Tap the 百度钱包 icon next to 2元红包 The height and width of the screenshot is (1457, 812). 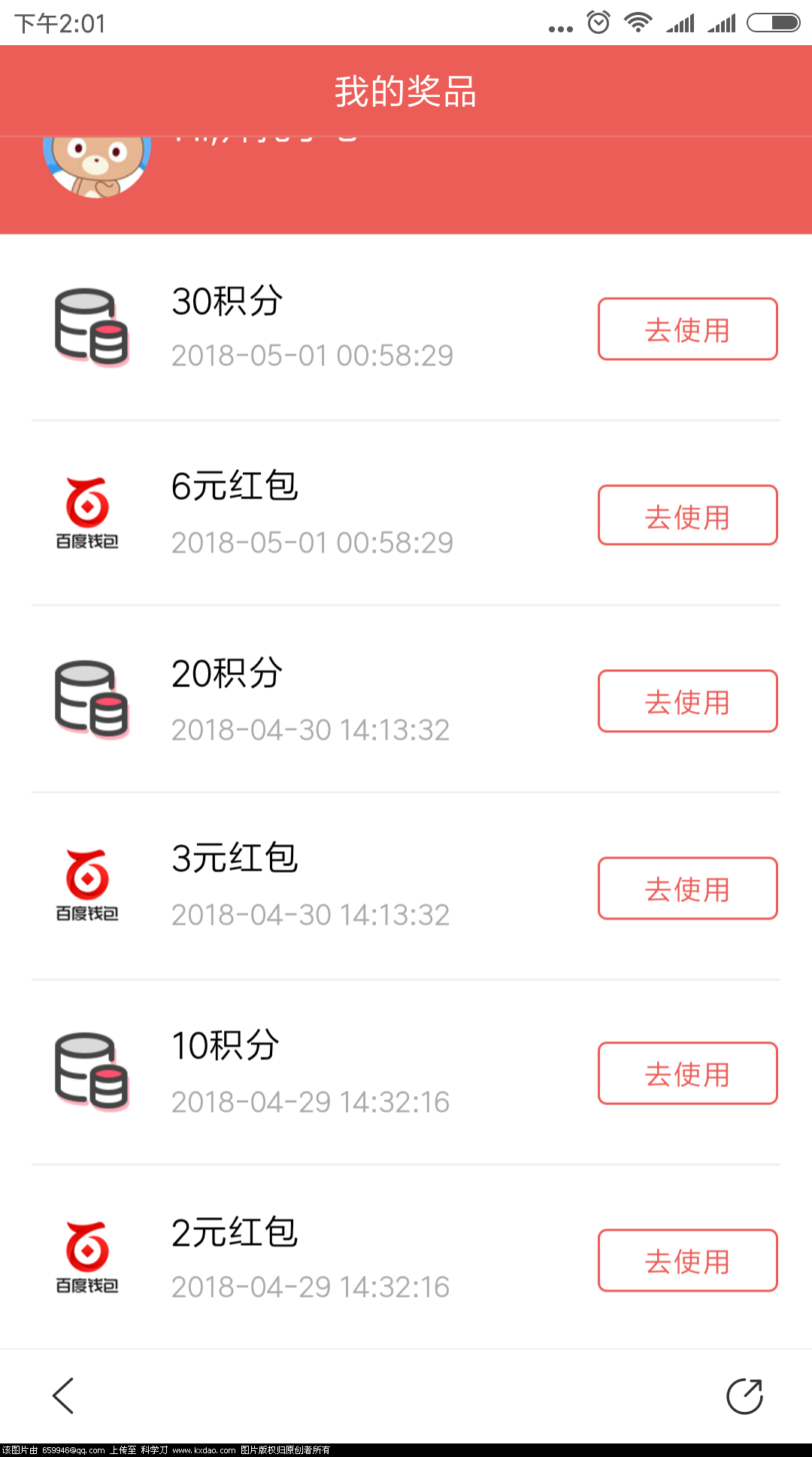pyautogui.click(x=88, y=1257)
